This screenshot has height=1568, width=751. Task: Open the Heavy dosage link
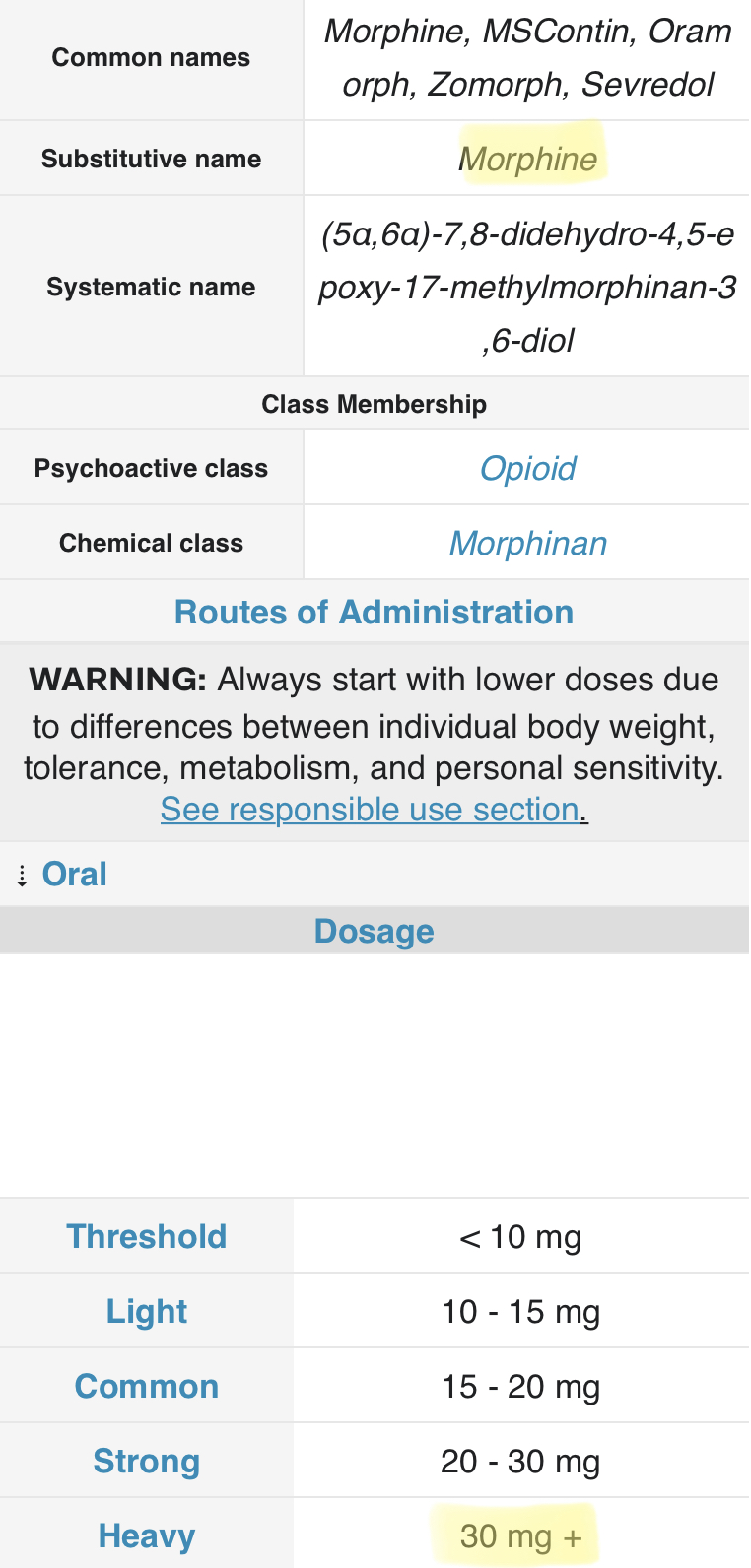coord(146,1535)
